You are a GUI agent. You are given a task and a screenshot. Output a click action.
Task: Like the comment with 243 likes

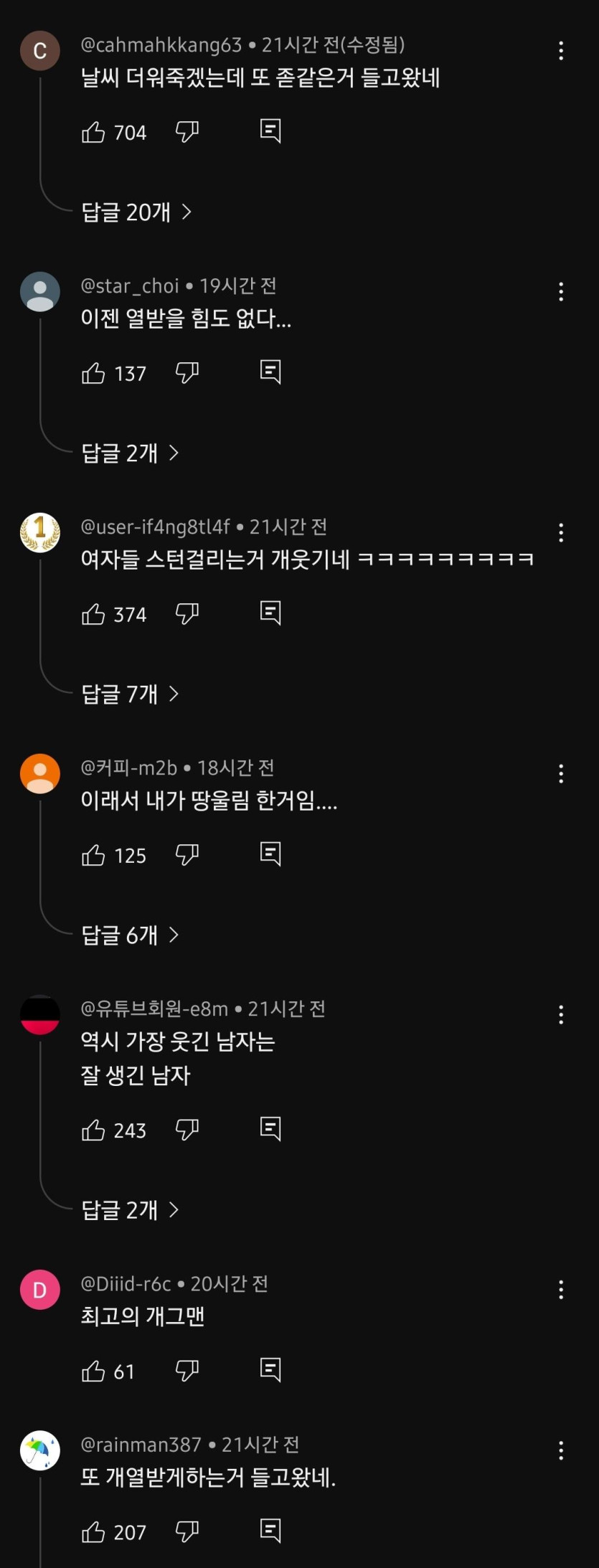click(93, 1130)
